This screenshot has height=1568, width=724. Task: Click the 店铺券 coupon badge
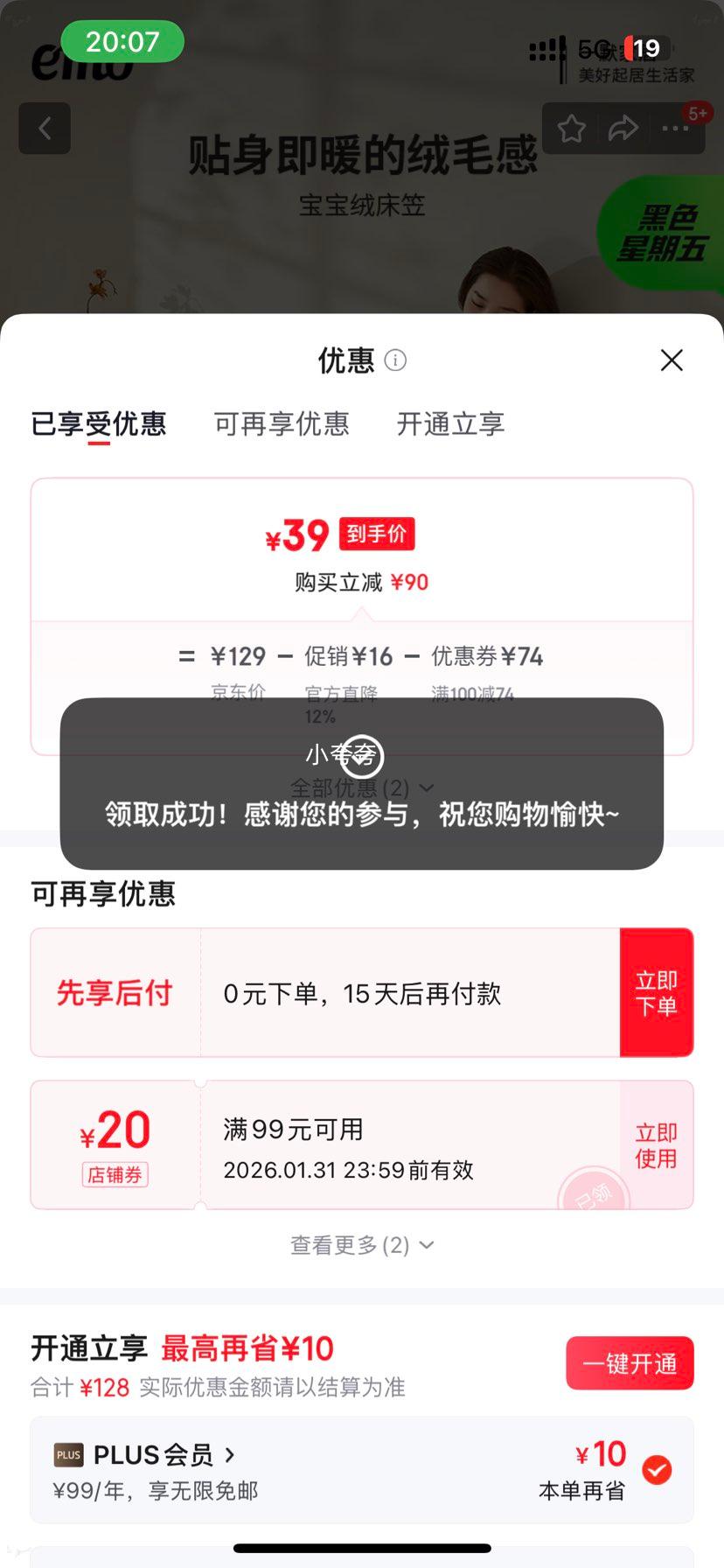[x=115, y=1175]
